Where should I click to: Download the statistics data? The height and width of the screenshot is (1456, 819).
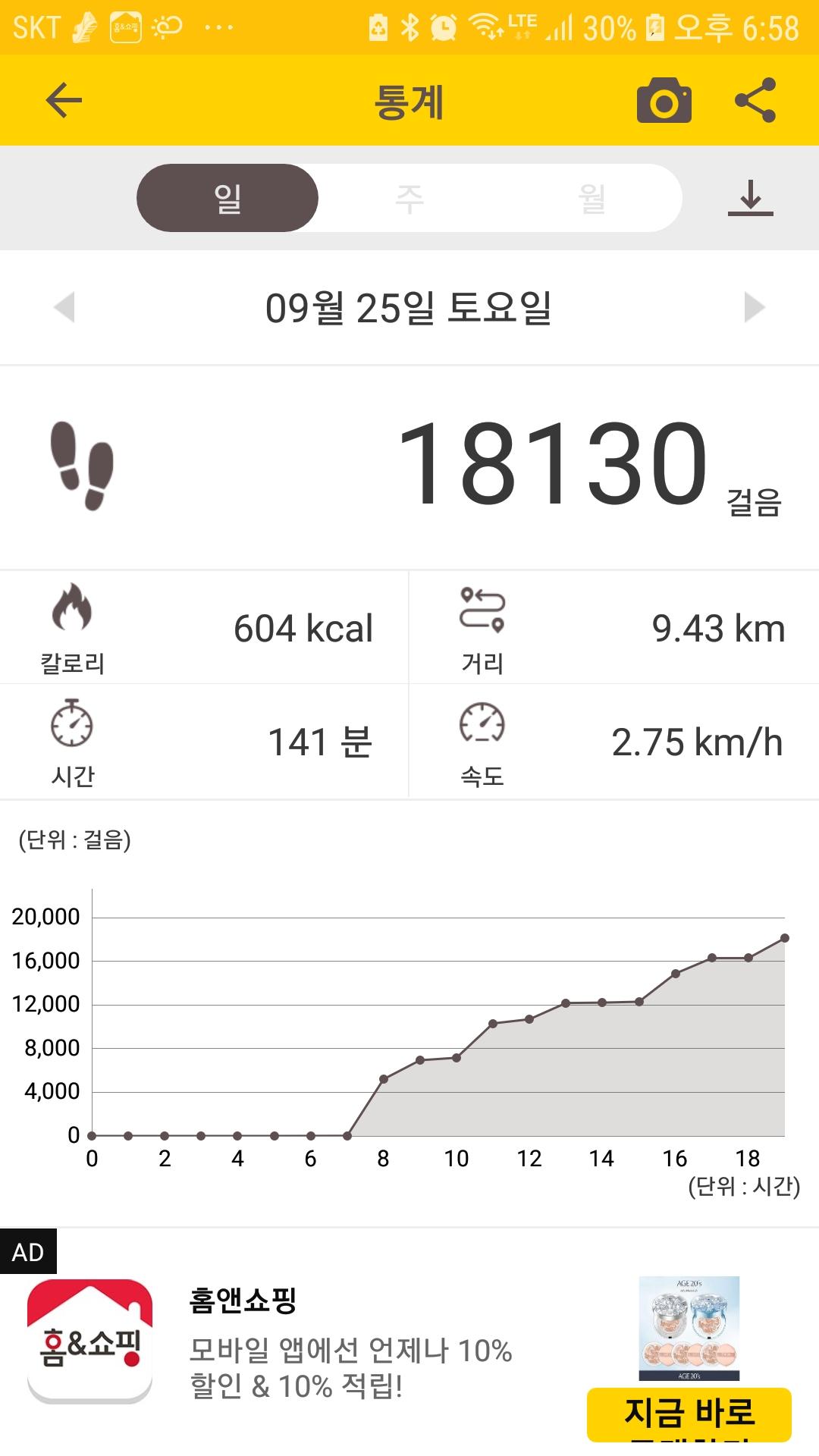(750, 198)
